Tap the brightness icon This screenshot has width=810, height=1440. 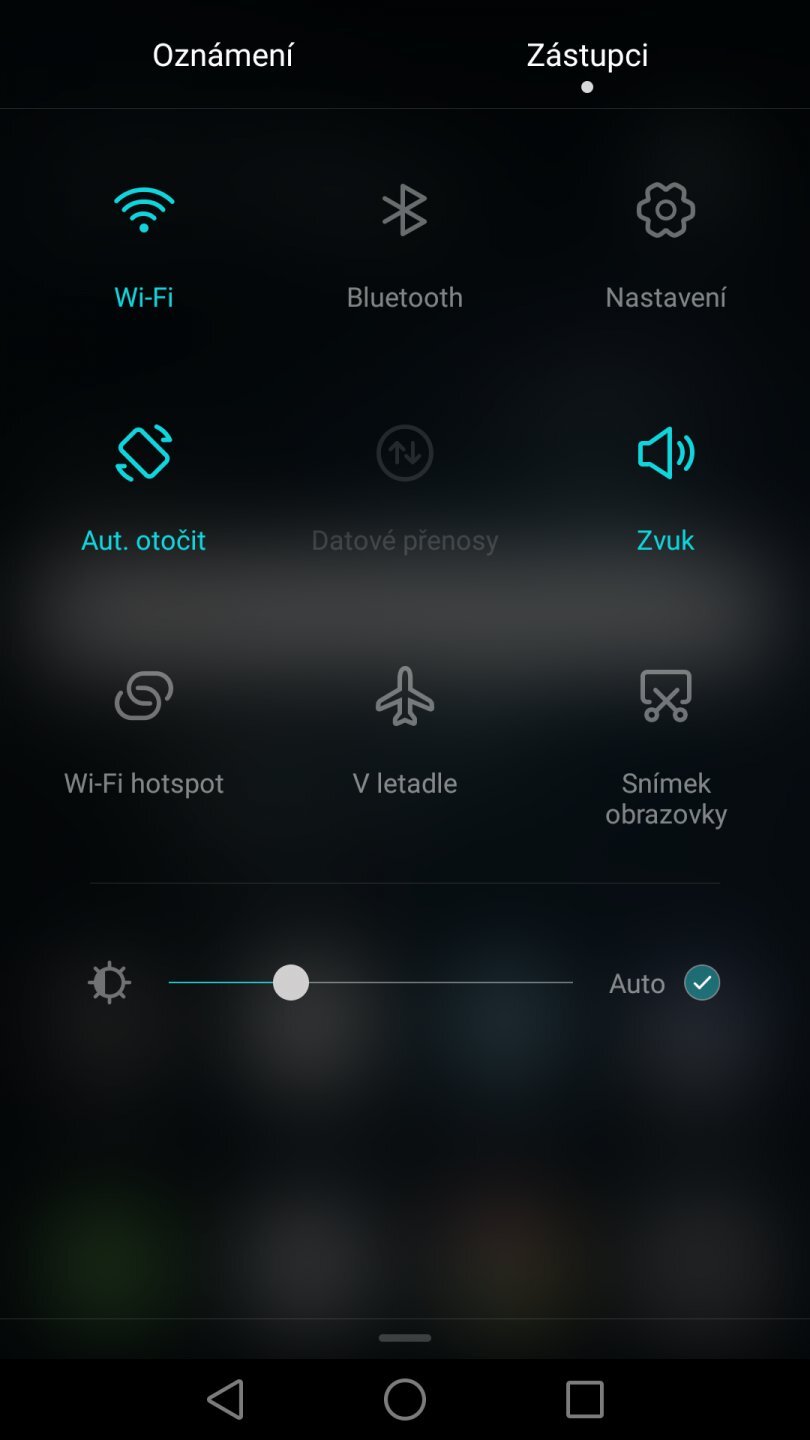tap(109, 983)
